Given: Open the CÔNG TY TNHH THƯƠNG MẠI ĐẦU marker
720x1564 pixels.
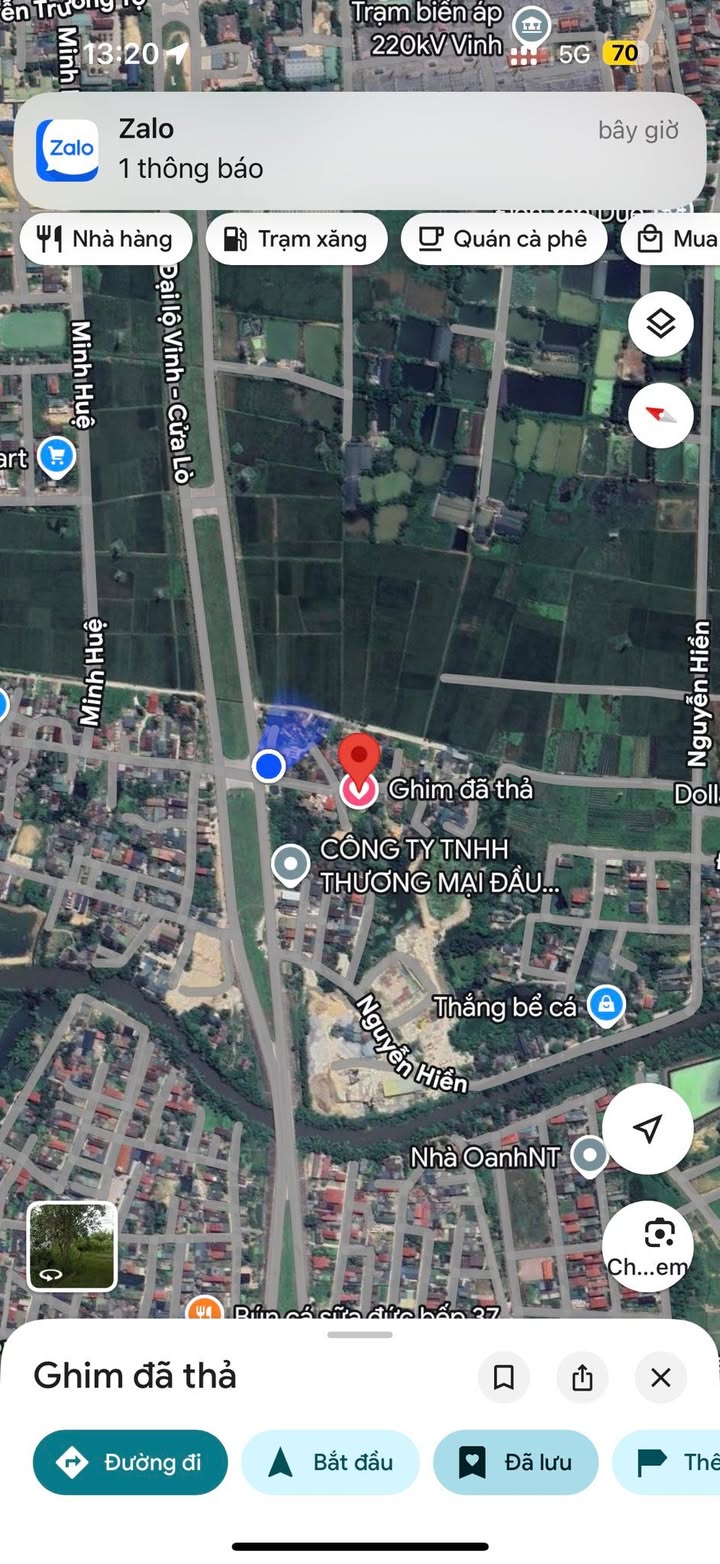Looking at the screenshot, I should click(x=291, y=864).
